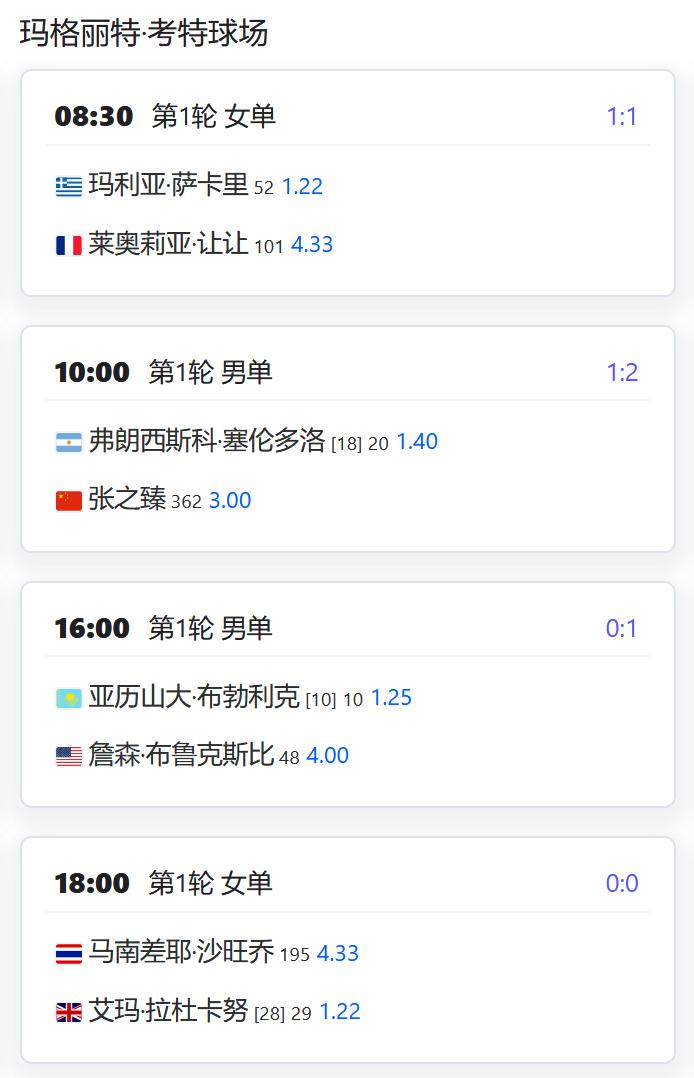Tap the 1:2 score of the 10:00 match

pos(622,373)
